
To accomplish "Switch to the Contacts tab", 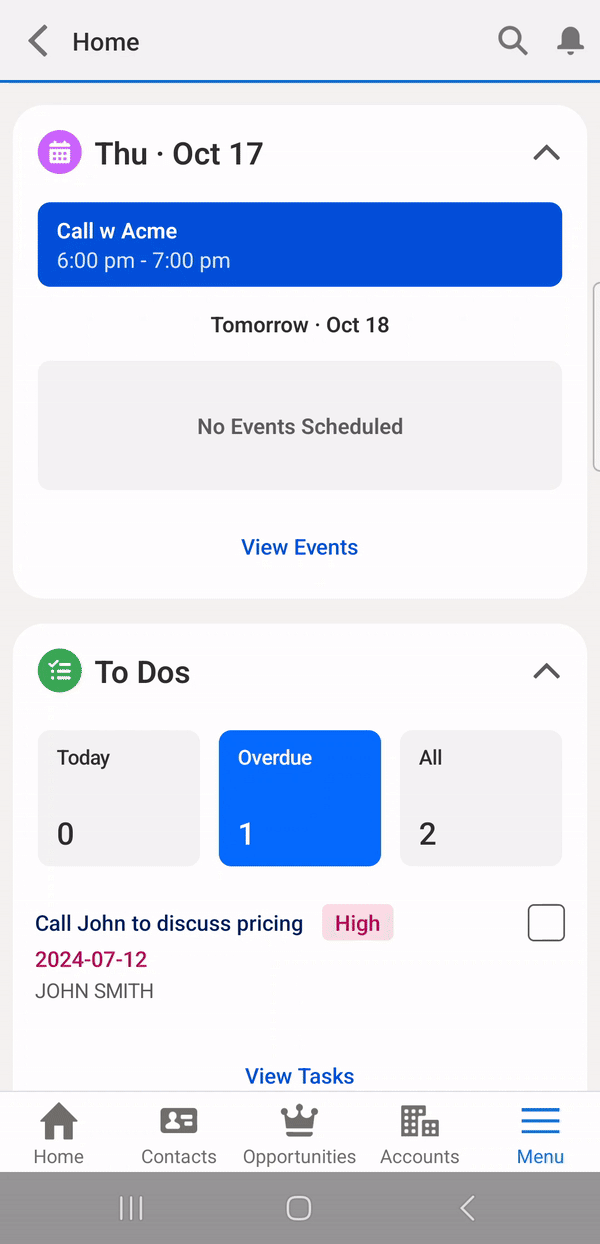I will coord(179,1134).
